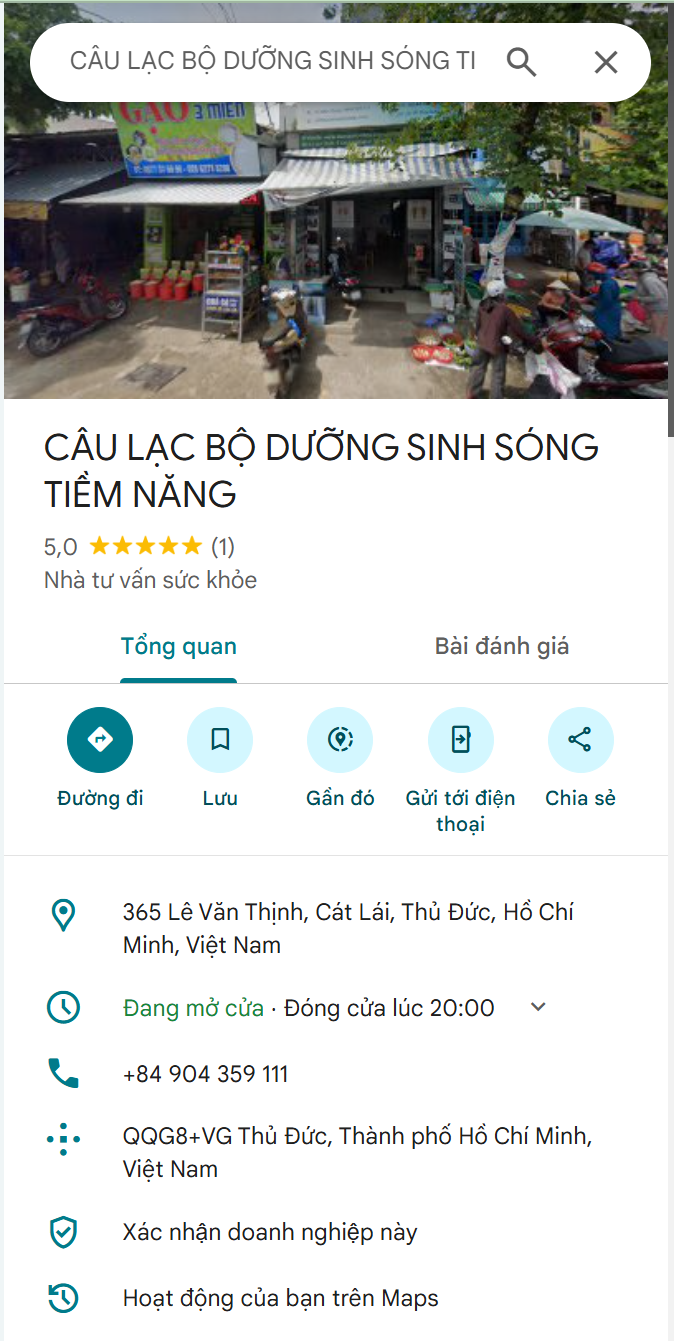Tap the search magnifier icon
Image resolution: width=674 pixels, height=1341 pixels.
point(521,62)
